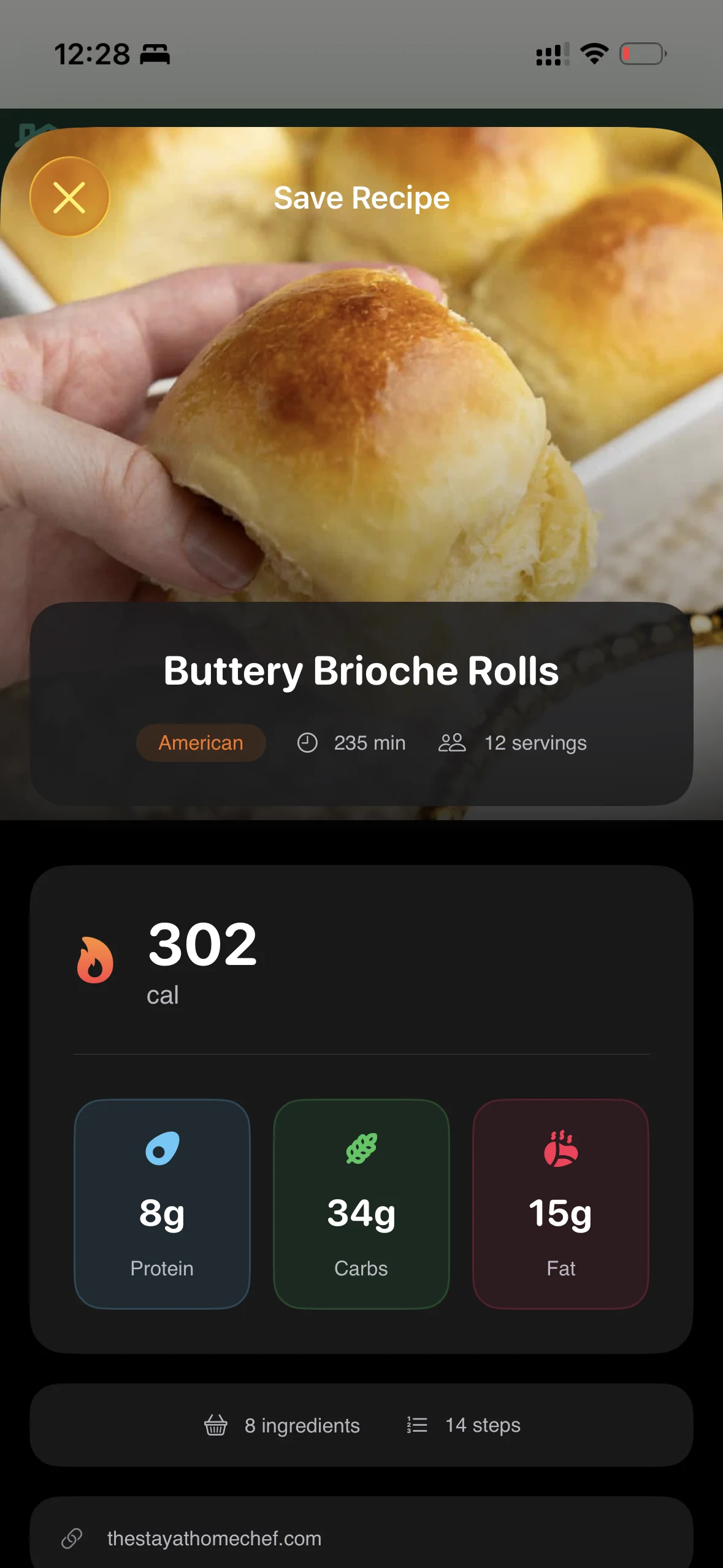Click the chain link icon near the source URL

coord(73,1539)
